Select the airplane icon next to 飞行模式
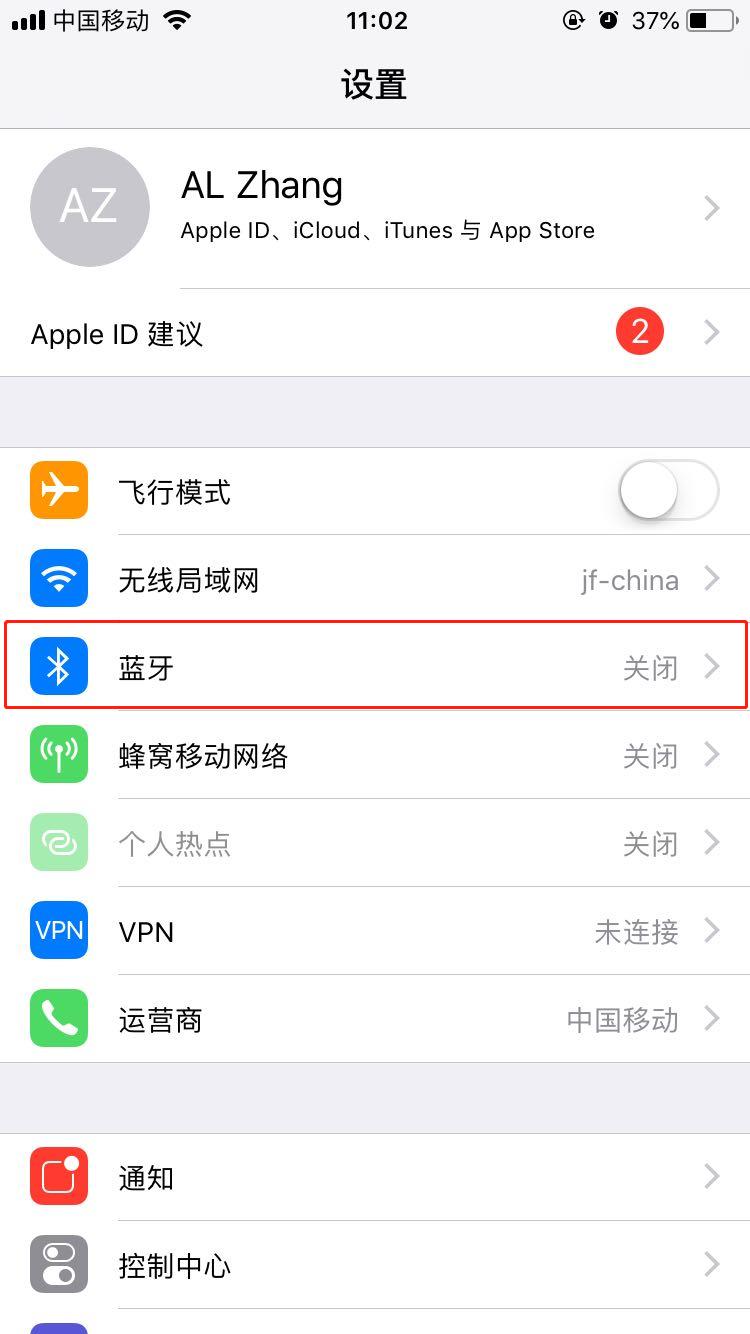Viewport: 750px width, 1334px height. [59, 490]
